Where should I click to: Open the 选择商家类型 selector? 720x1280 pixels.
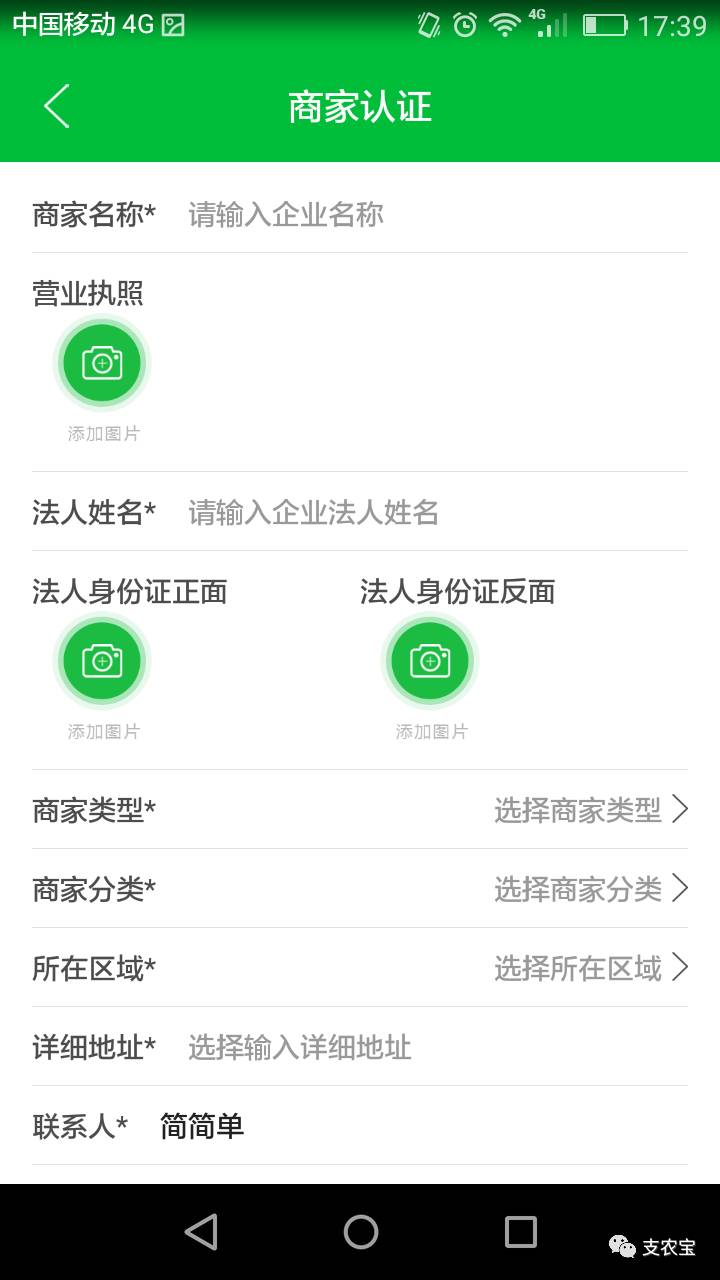[x=578, y=810]
